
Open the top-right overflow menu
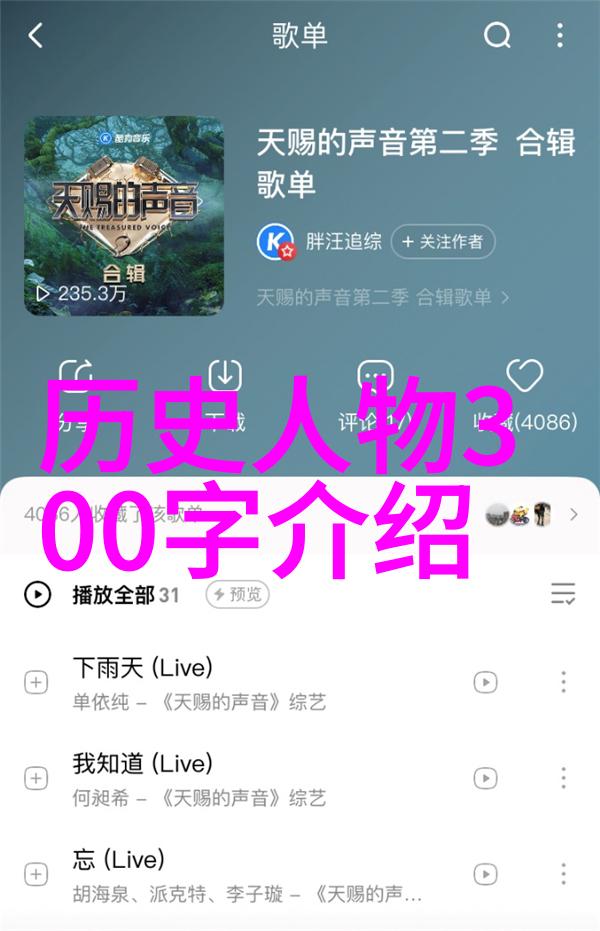coord(560,37)
